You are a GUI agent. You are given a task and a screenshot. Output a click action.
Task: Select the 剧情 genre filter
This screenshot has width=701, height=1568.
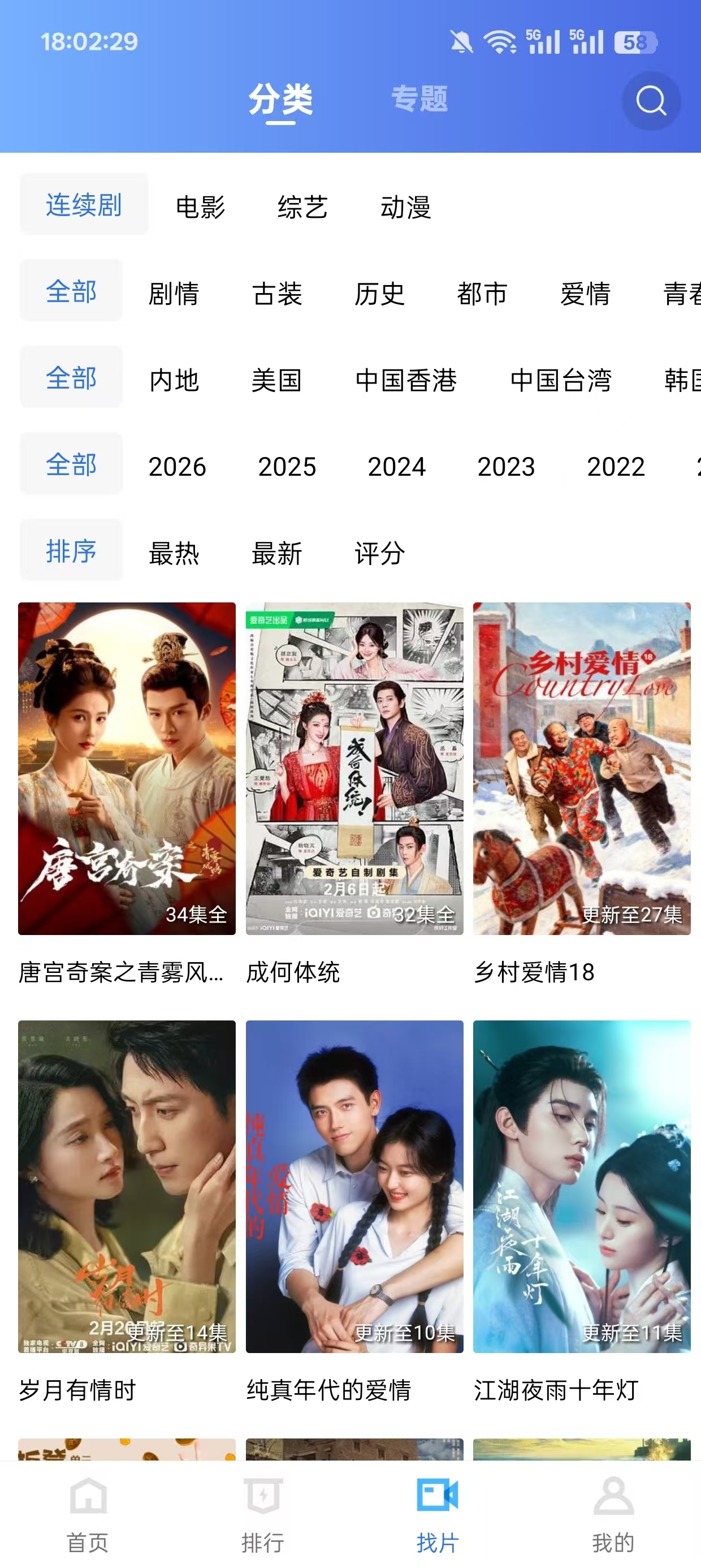pos(175,294)
